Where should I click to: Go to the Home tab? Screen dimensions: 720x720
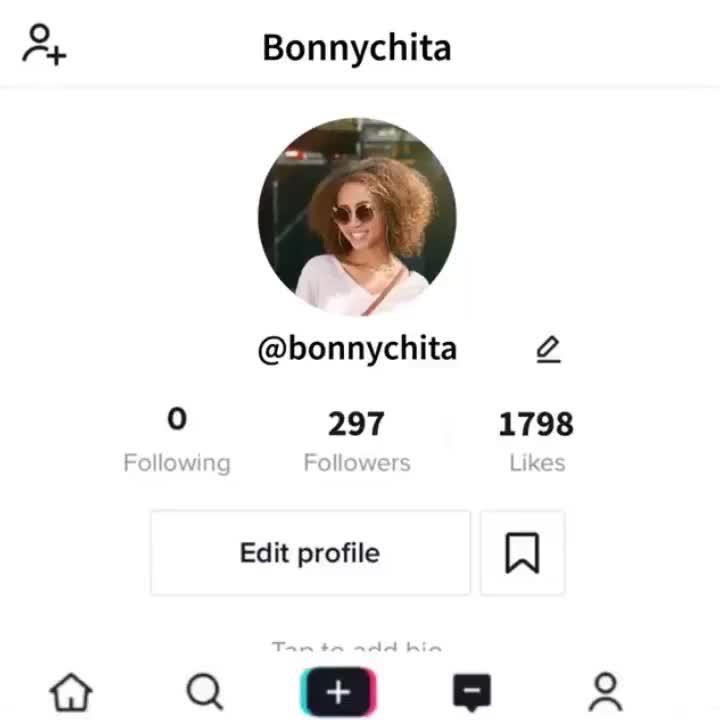click(x=71, y=691)
